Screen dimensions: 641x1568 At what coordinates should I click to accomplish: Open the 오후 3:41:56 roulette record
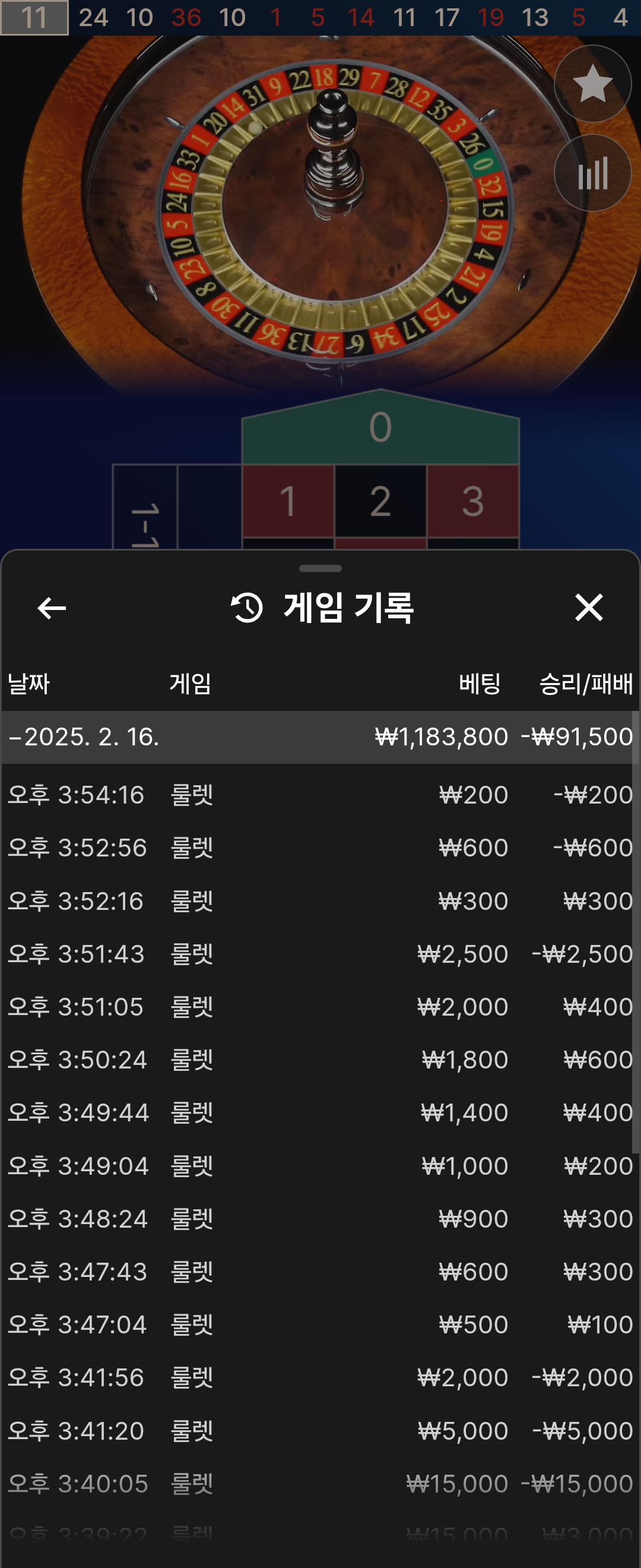click(x=320, y=1377)
